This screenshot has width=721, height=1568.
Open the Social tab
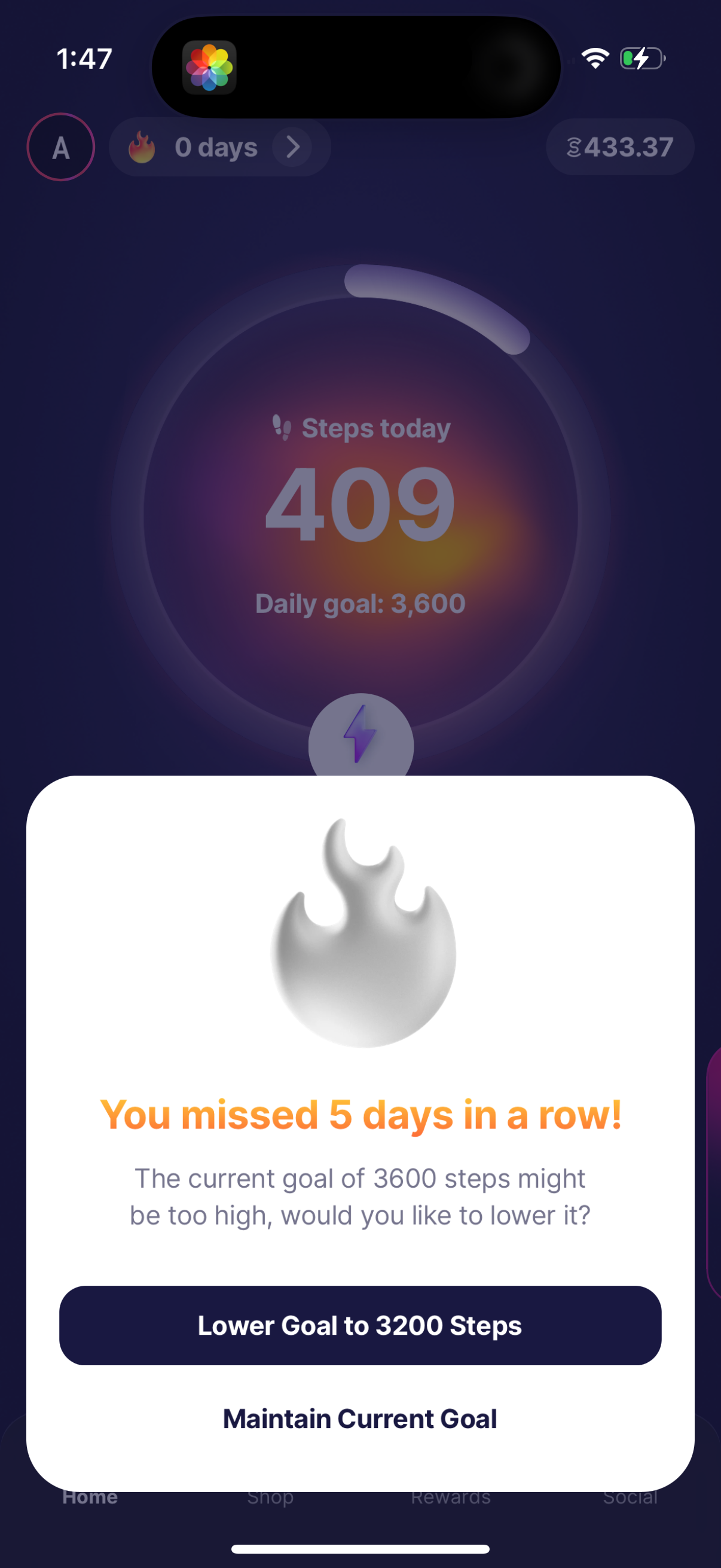click(x=630, y=1497)
